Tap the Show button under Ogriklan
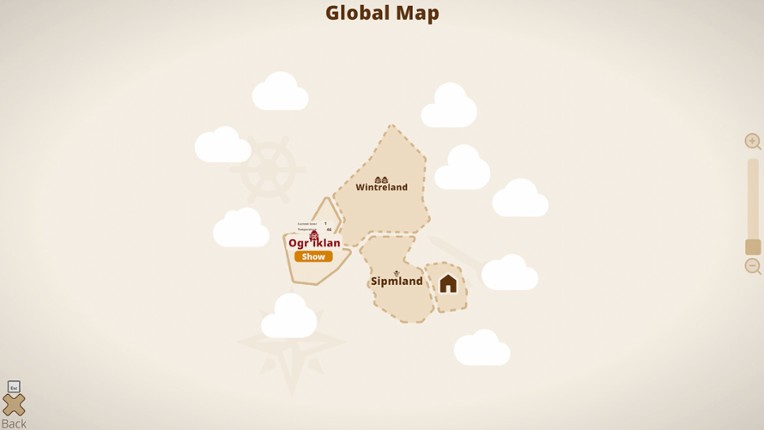 313,256
